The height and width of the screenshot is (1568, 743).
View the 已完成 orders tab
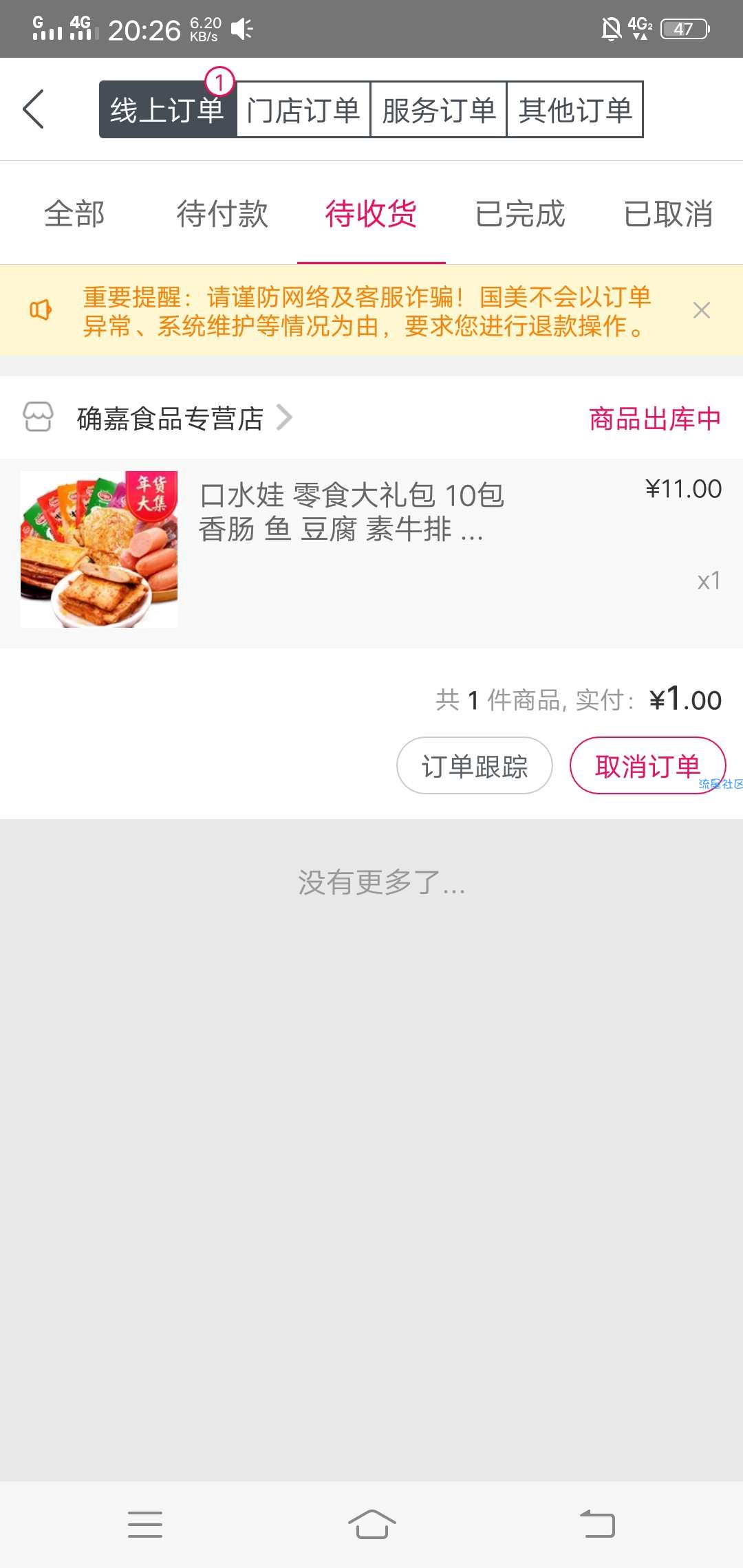[520, 213]
